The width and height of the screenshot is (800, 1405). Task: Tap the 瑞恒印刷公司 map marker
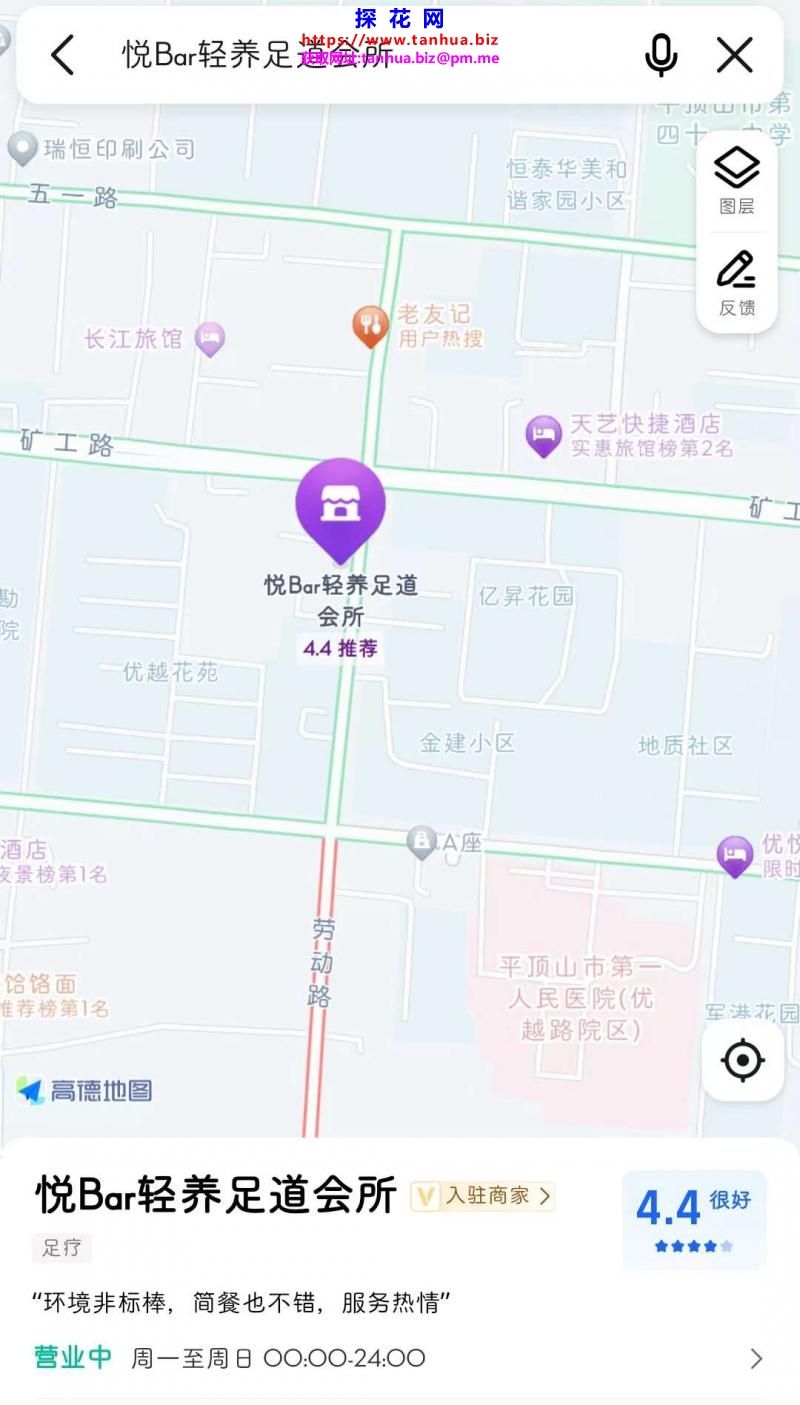(x=22, y=149)
